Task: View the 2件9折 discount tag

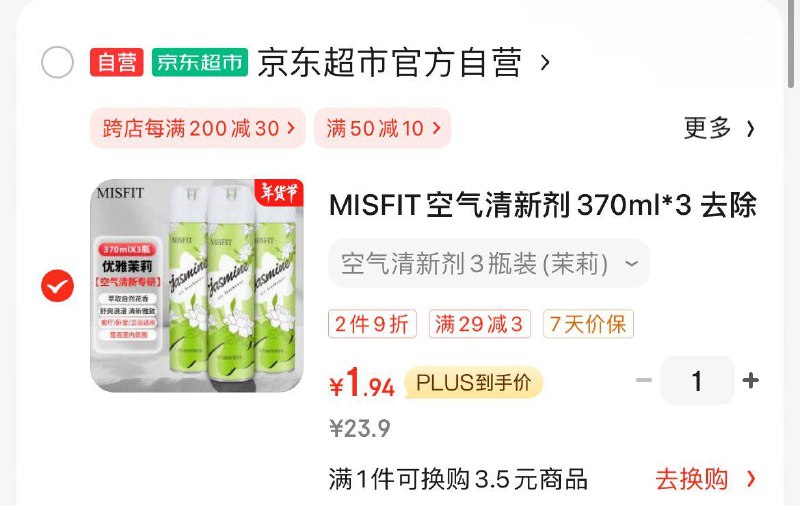Action: coord(373,324)
